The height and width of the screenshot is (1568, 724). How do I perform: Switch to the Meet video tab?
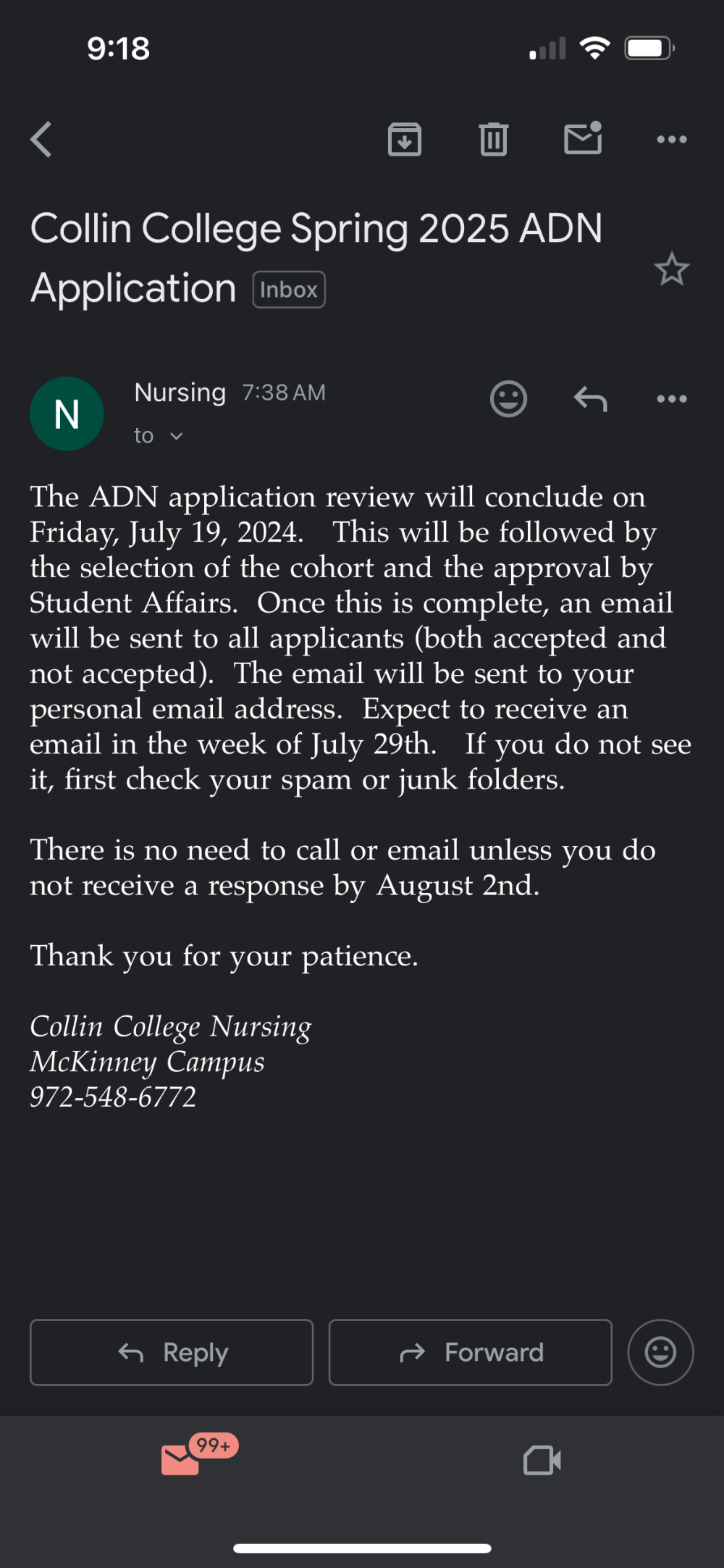coord(542,1460)
